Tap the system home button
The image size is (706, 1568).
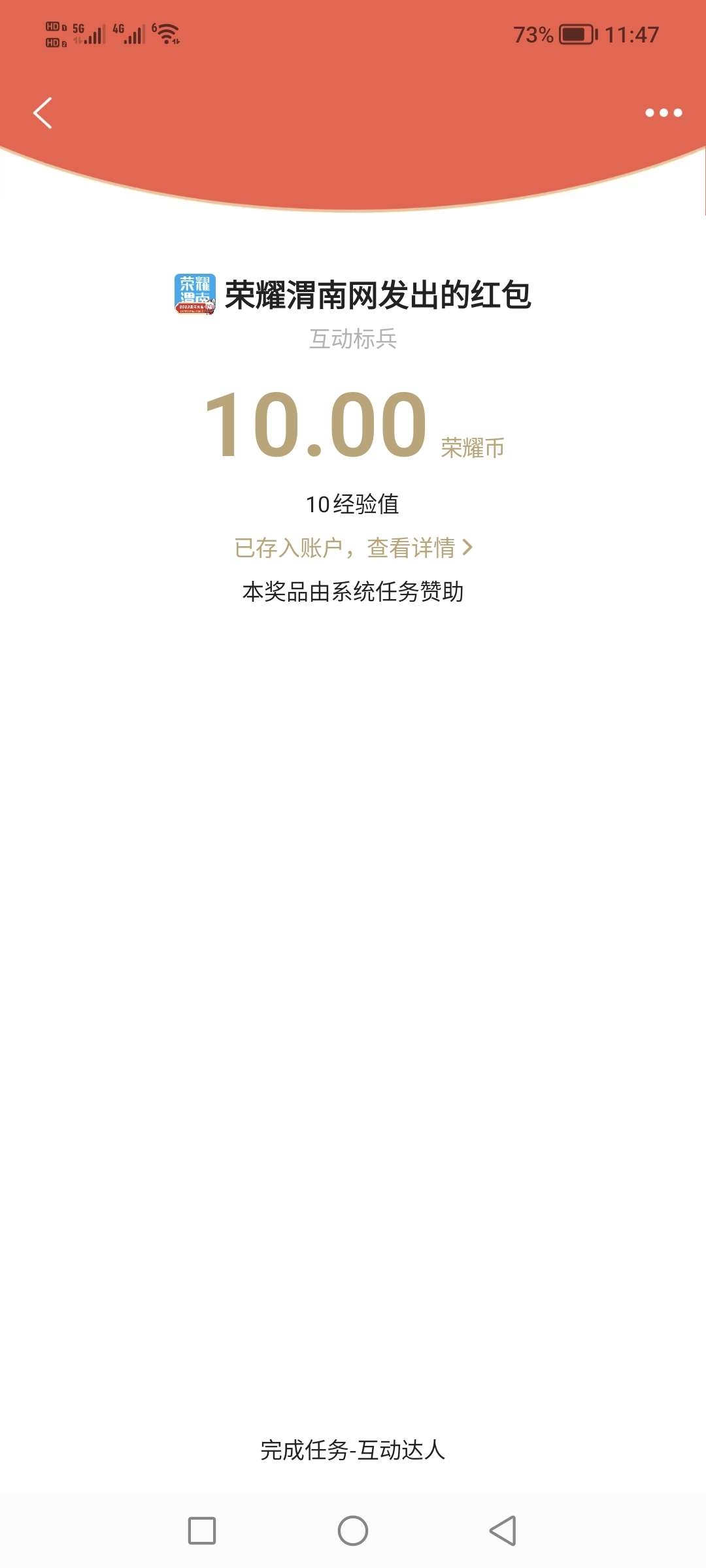(x=353, y=1531)
